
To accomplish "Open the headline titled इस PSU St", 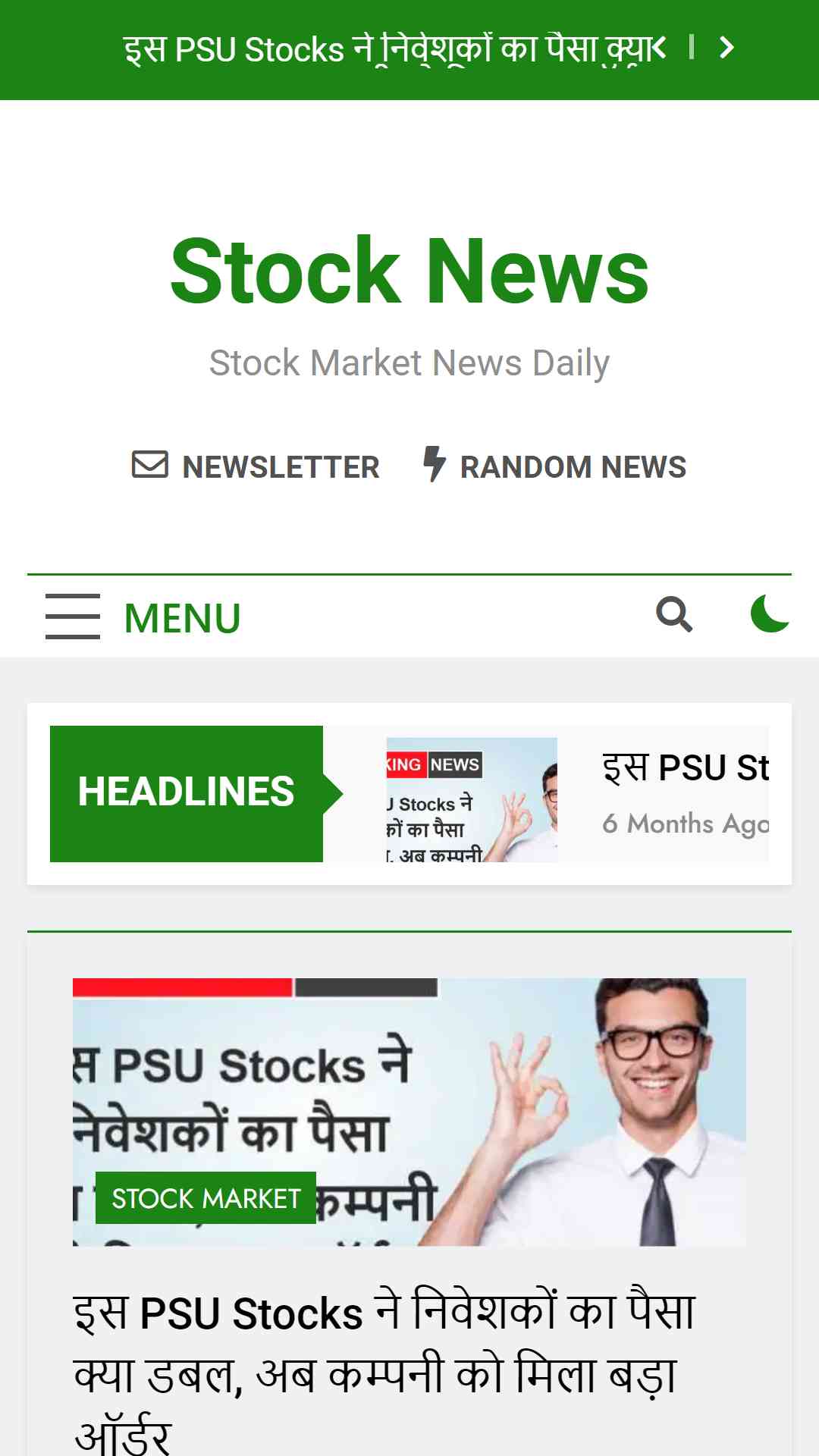I will pyautogui.click(x=686, y=767).
